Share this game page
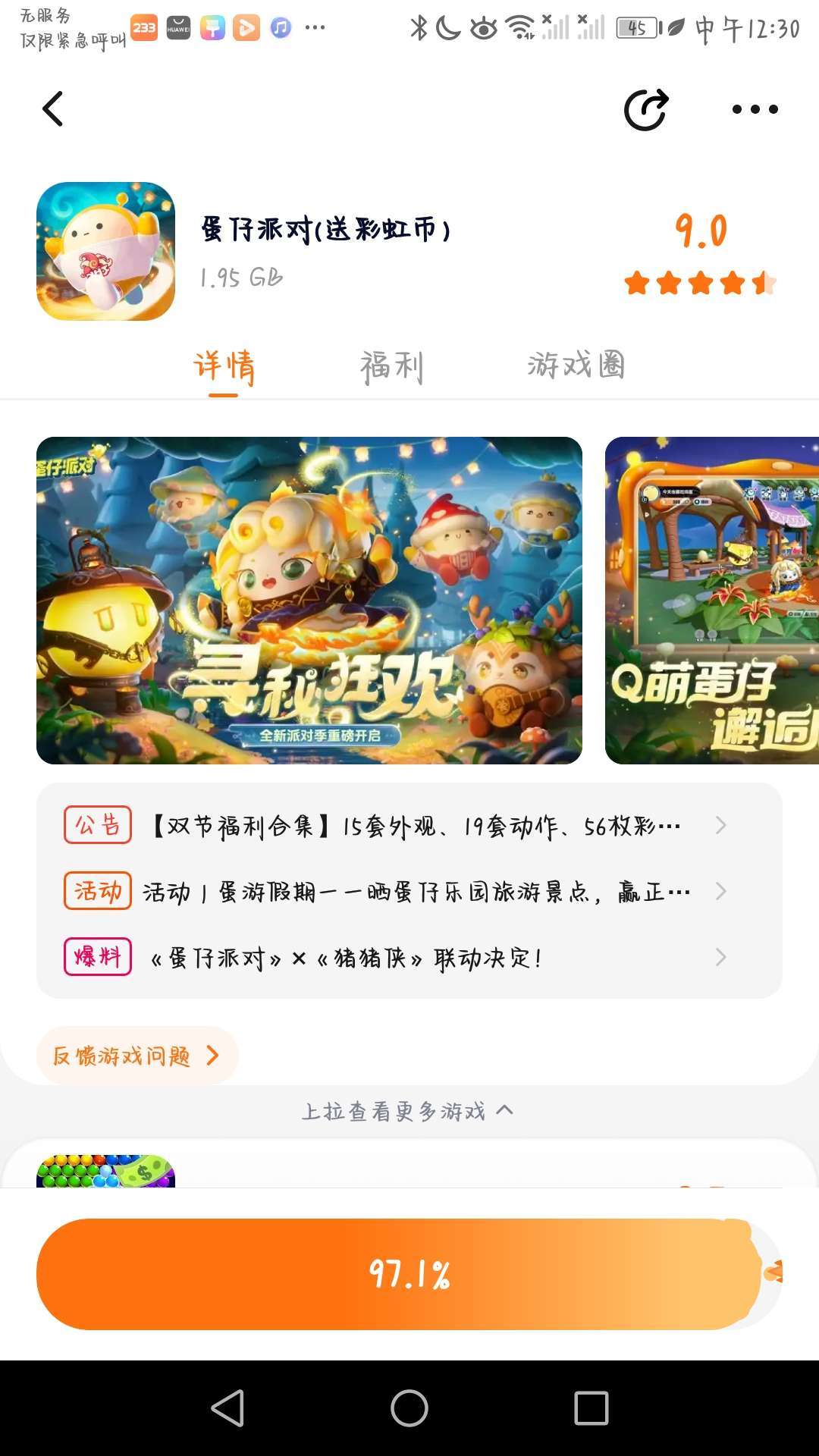Screen dimensions: 819x1456 [x=646, y=109]
